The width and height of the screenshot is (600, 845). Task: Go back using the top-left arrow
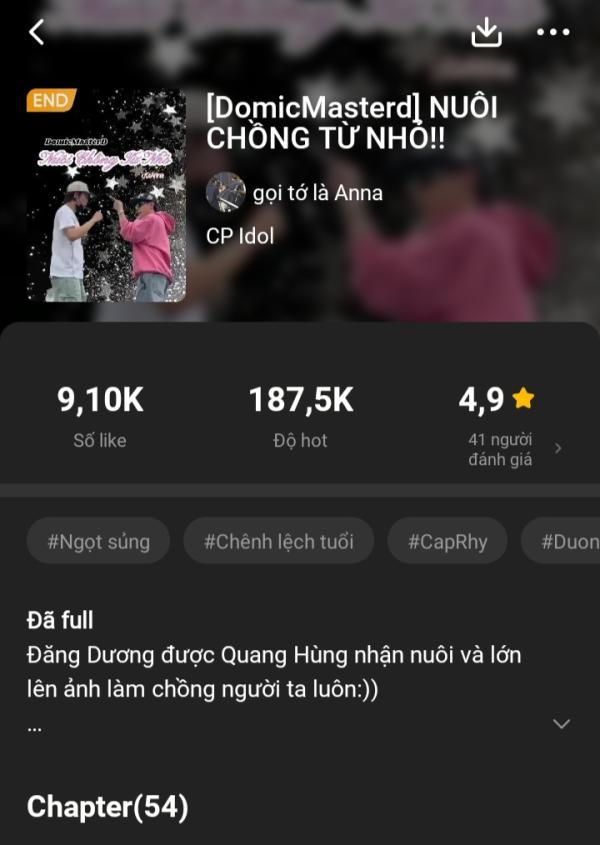37,32
